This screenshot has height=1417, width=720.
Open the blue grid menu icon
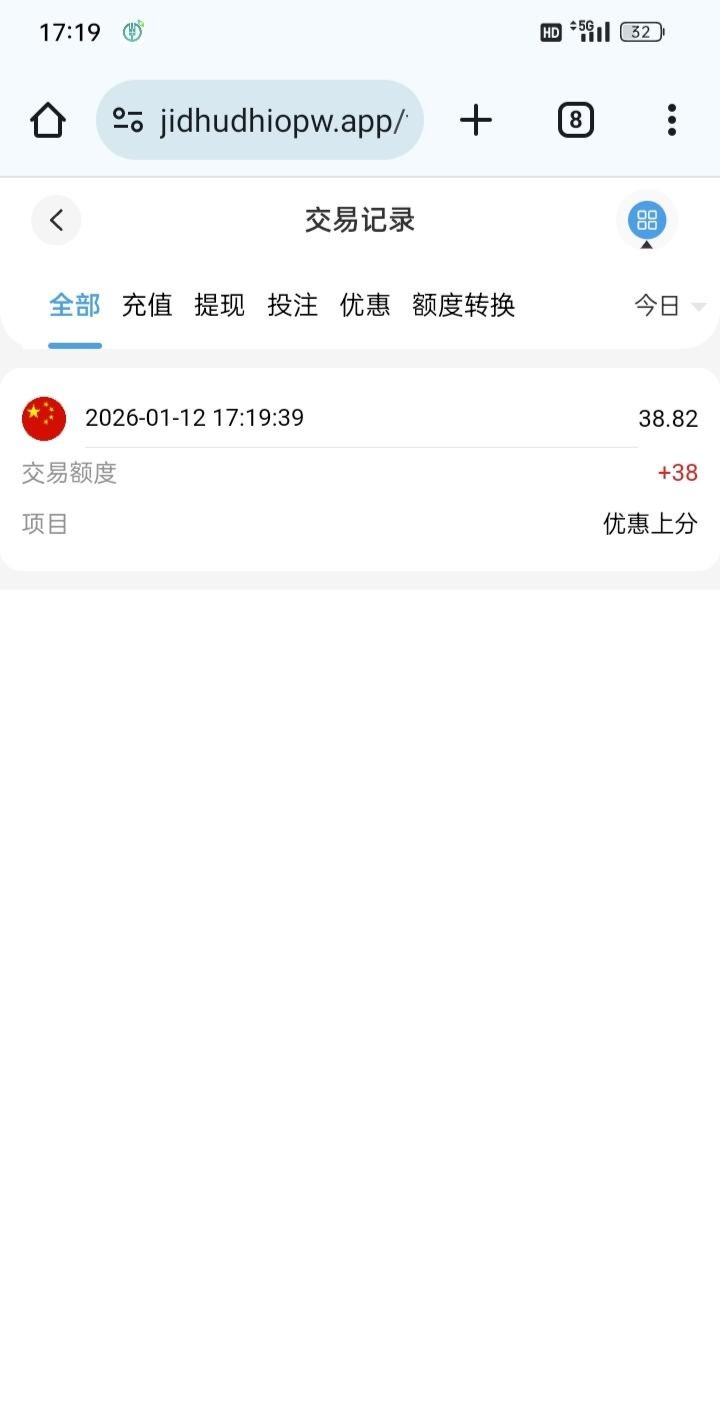(647, 220)
